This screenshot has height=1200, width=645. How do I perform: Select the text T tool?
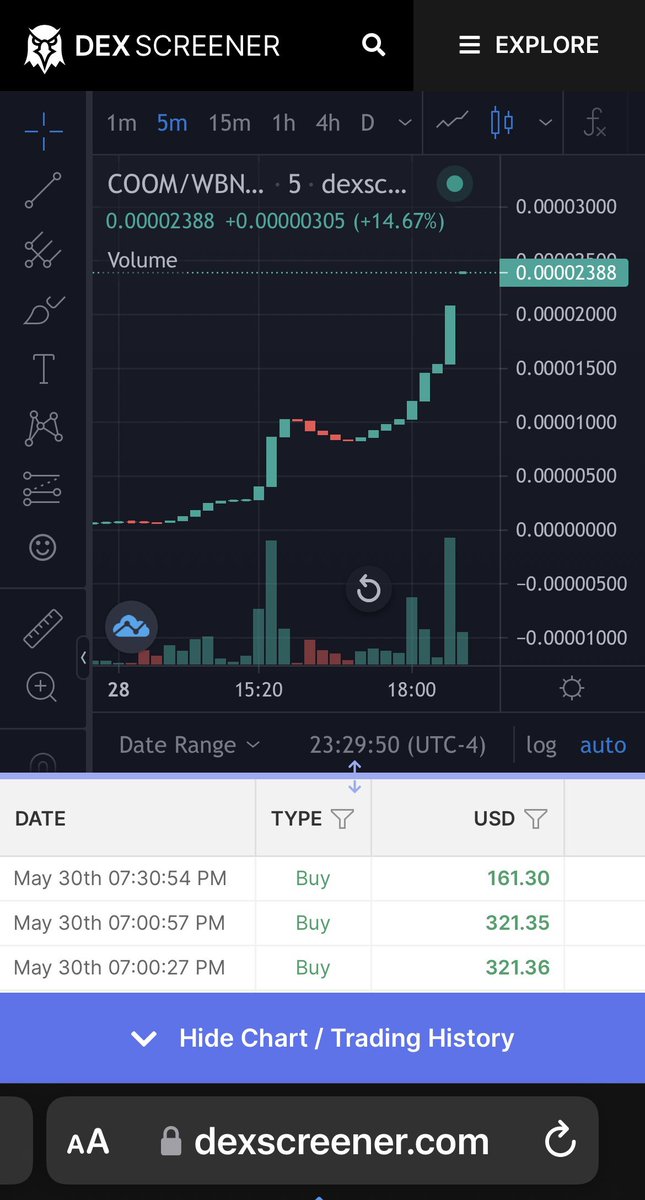click(43, 369)
